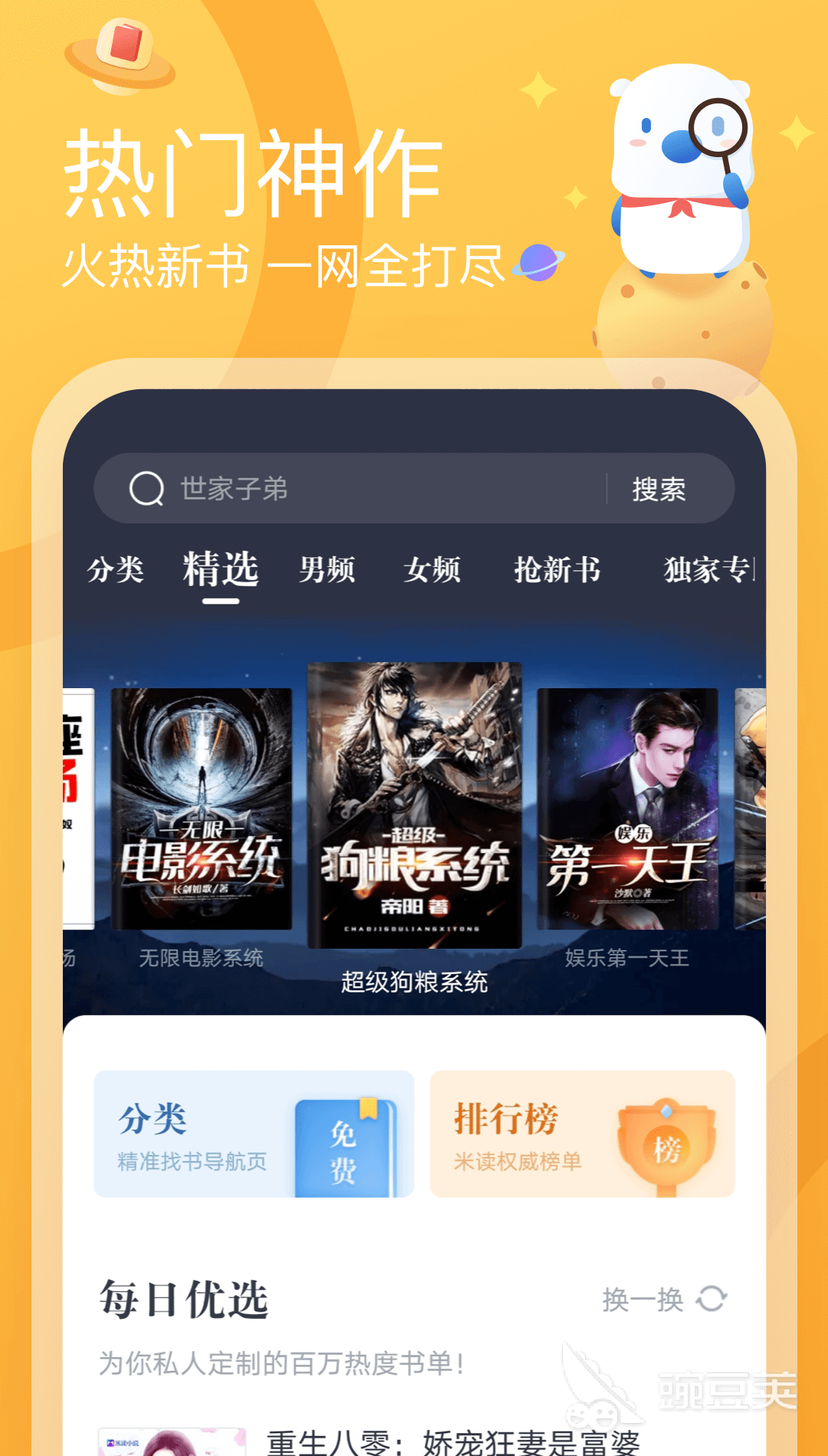Open the 女频 tab
828x1456 pixels.
coord(432,570)
